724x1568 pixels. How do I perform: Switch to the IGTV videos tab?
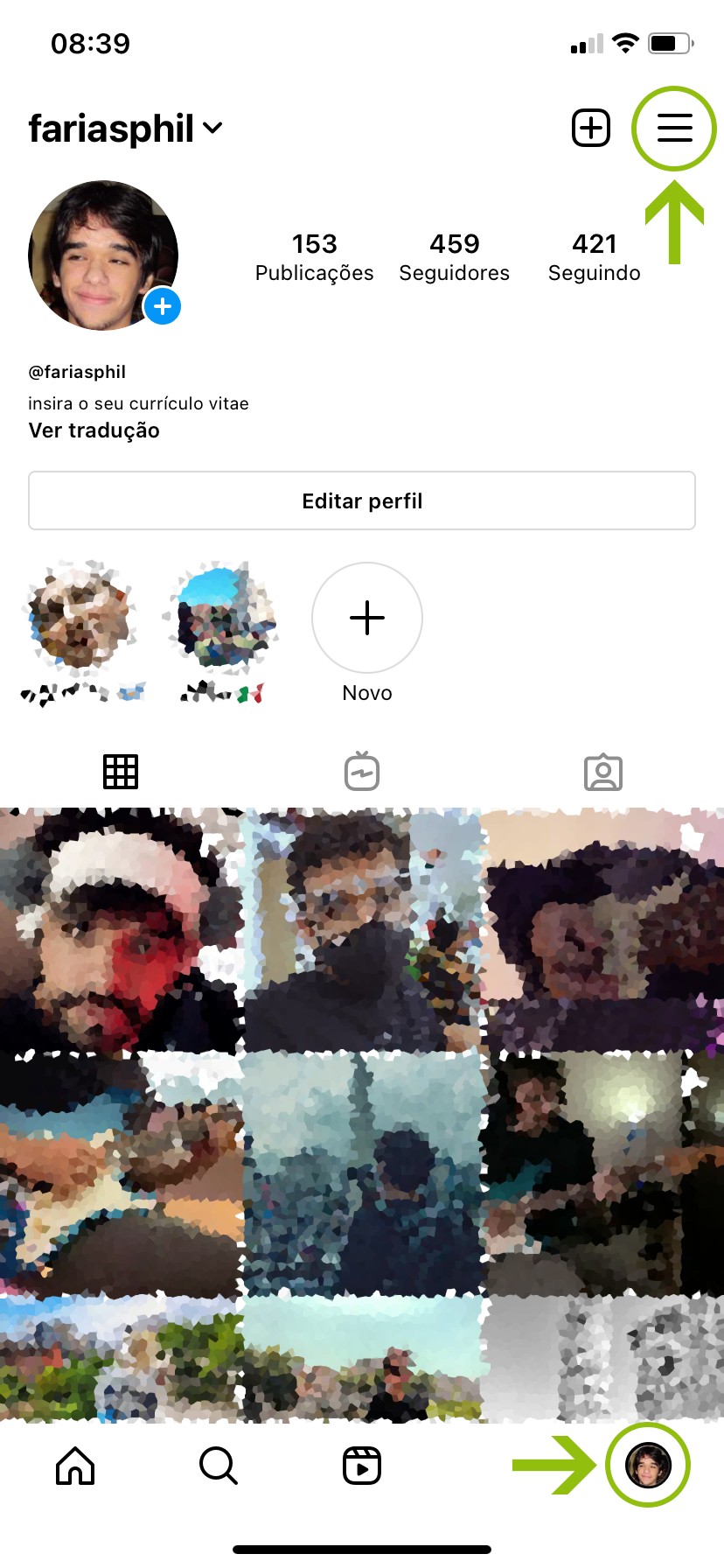point(362,772)
